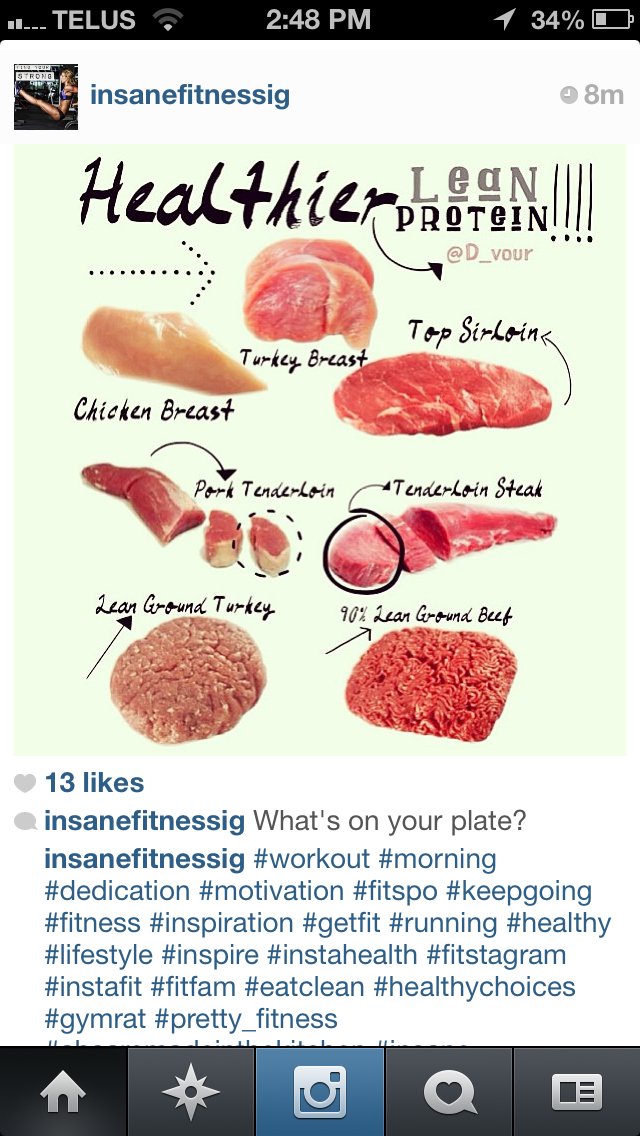Open insanefitnessig username in post header

pyautogui.click(x=190, y=96)
